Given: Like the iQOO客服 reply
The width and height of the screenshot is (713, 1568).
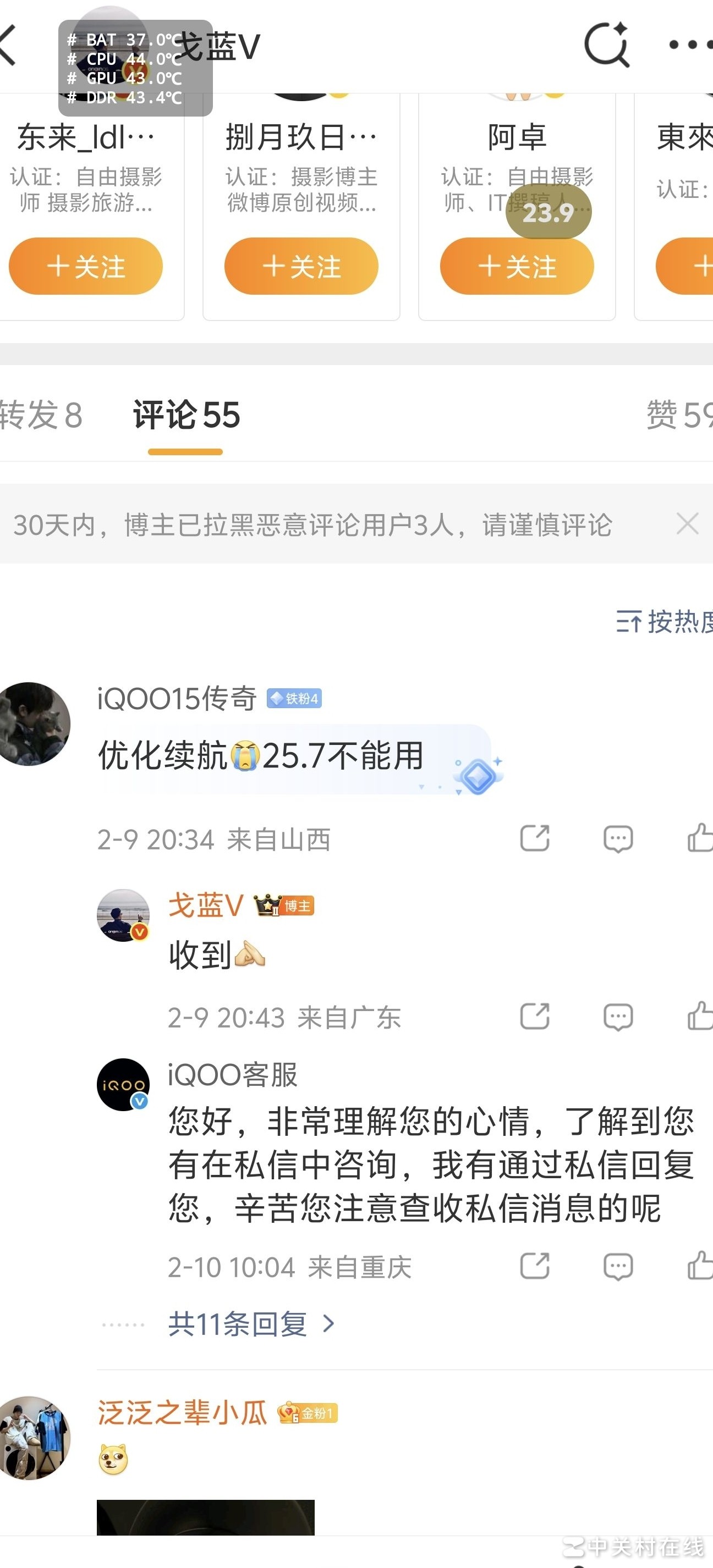Looking at the screenshot, I should point(700,1266).
